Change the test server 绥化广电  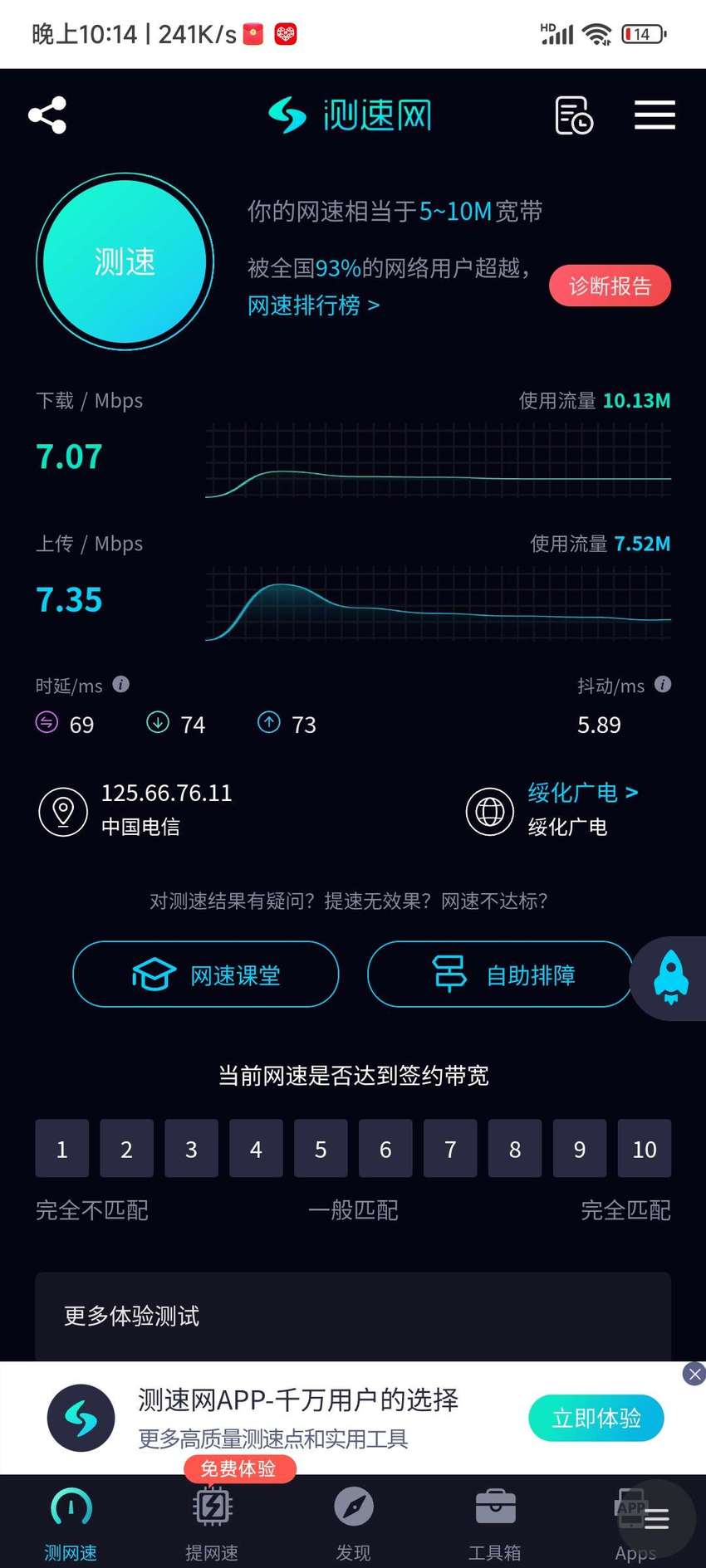[583, 793]
